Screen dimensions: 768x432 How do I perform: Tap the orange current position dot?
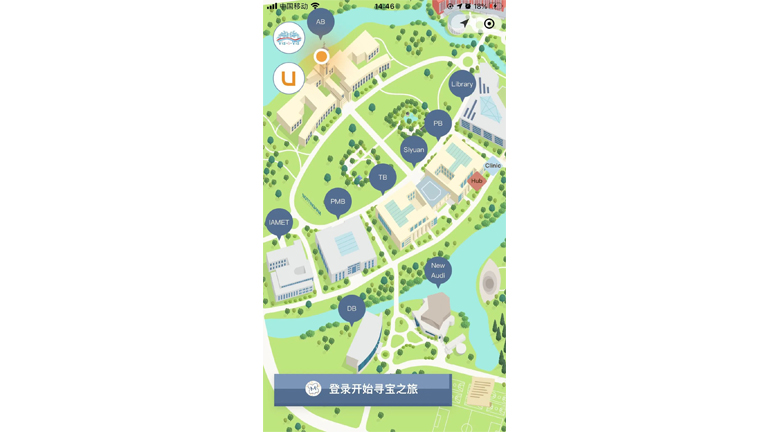(x=321, y=57)
